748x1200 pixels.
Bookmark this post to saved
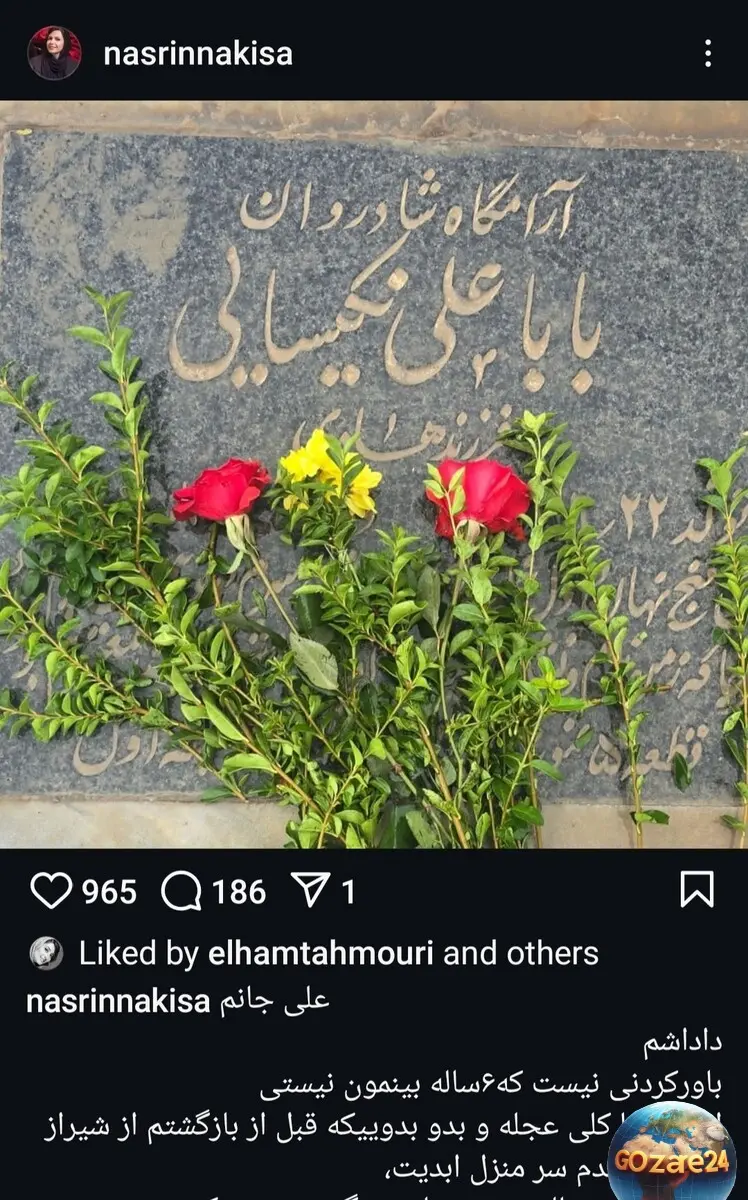(x=697, y=889)
